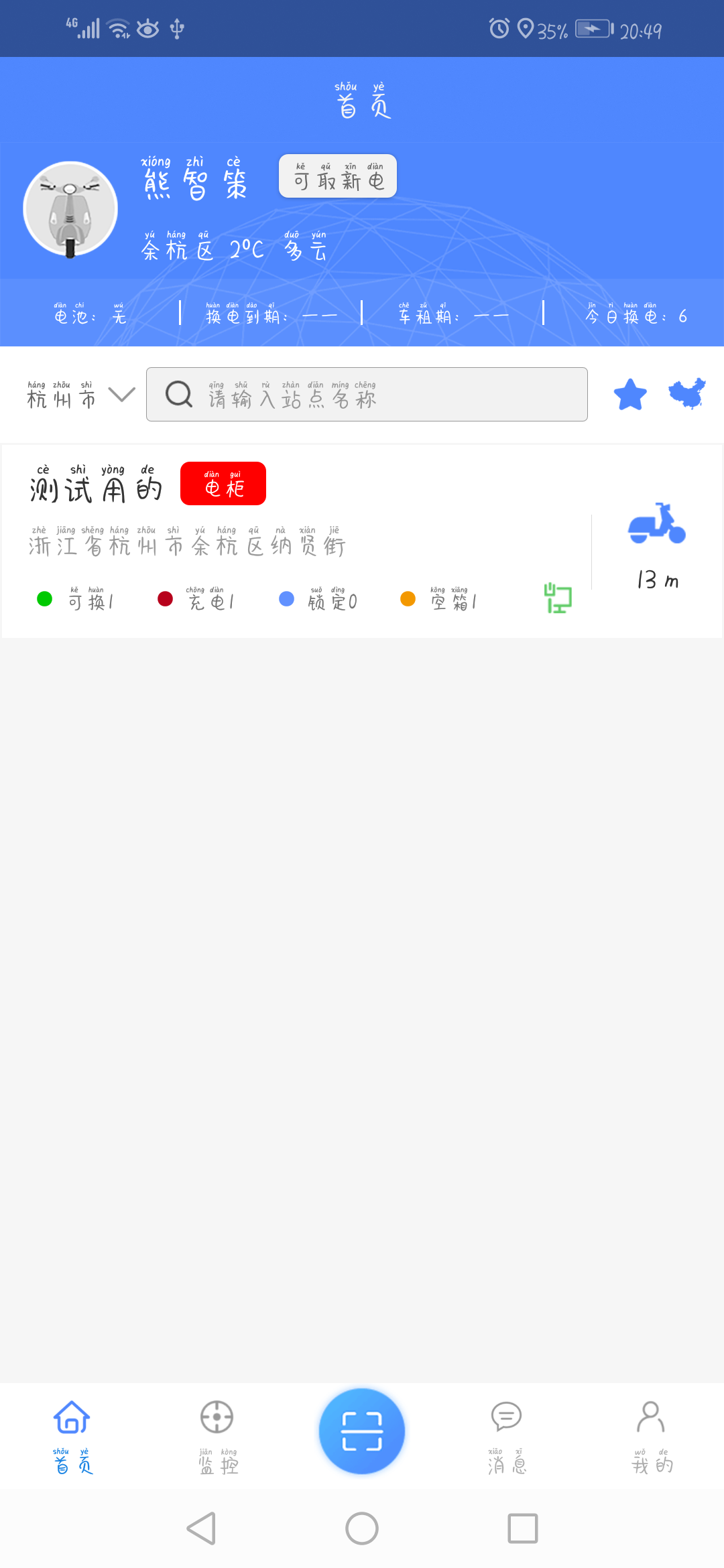Viewport: 724px width, 1568px height.
Task: Tap the star favorites icon
Action: 631,396
